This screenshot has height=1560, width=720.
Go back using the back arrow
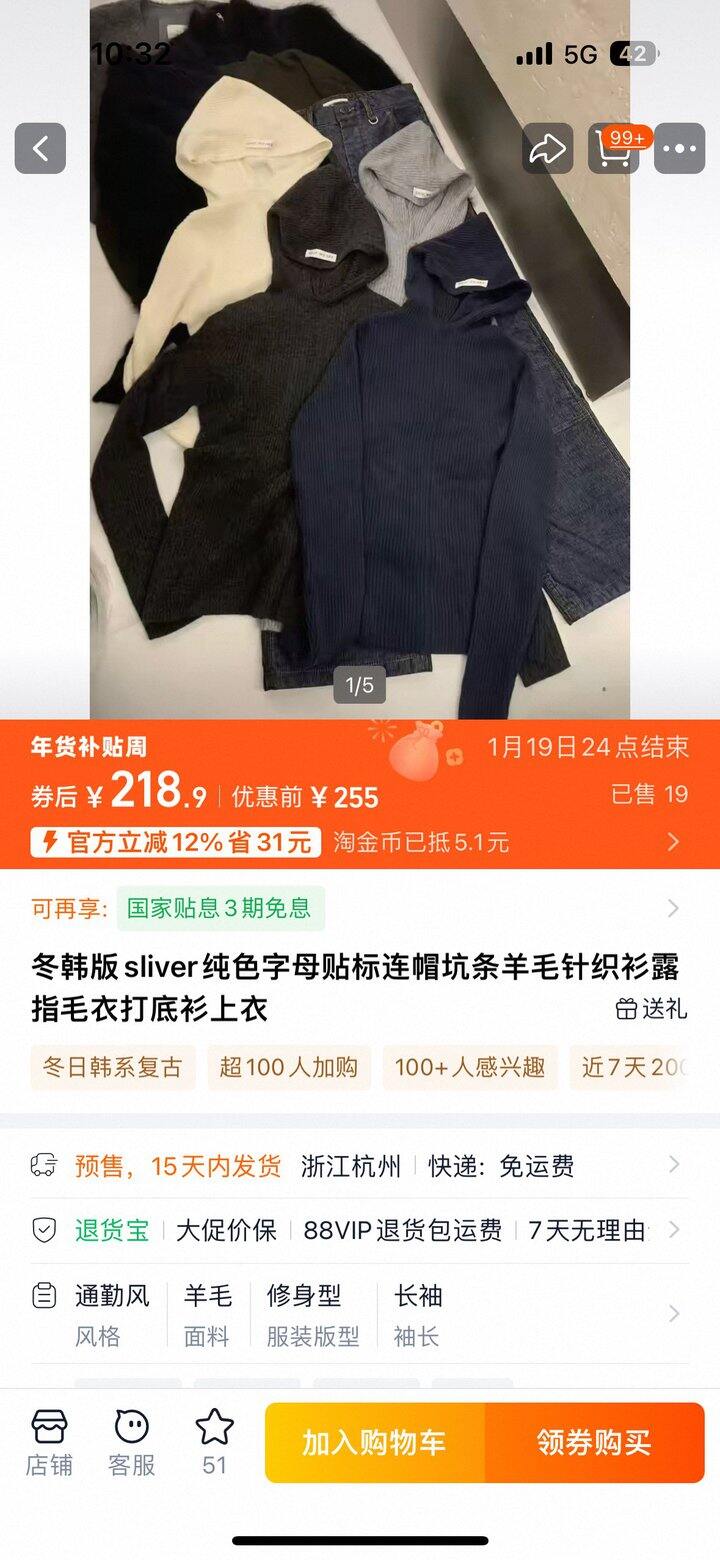coord(40,149)
